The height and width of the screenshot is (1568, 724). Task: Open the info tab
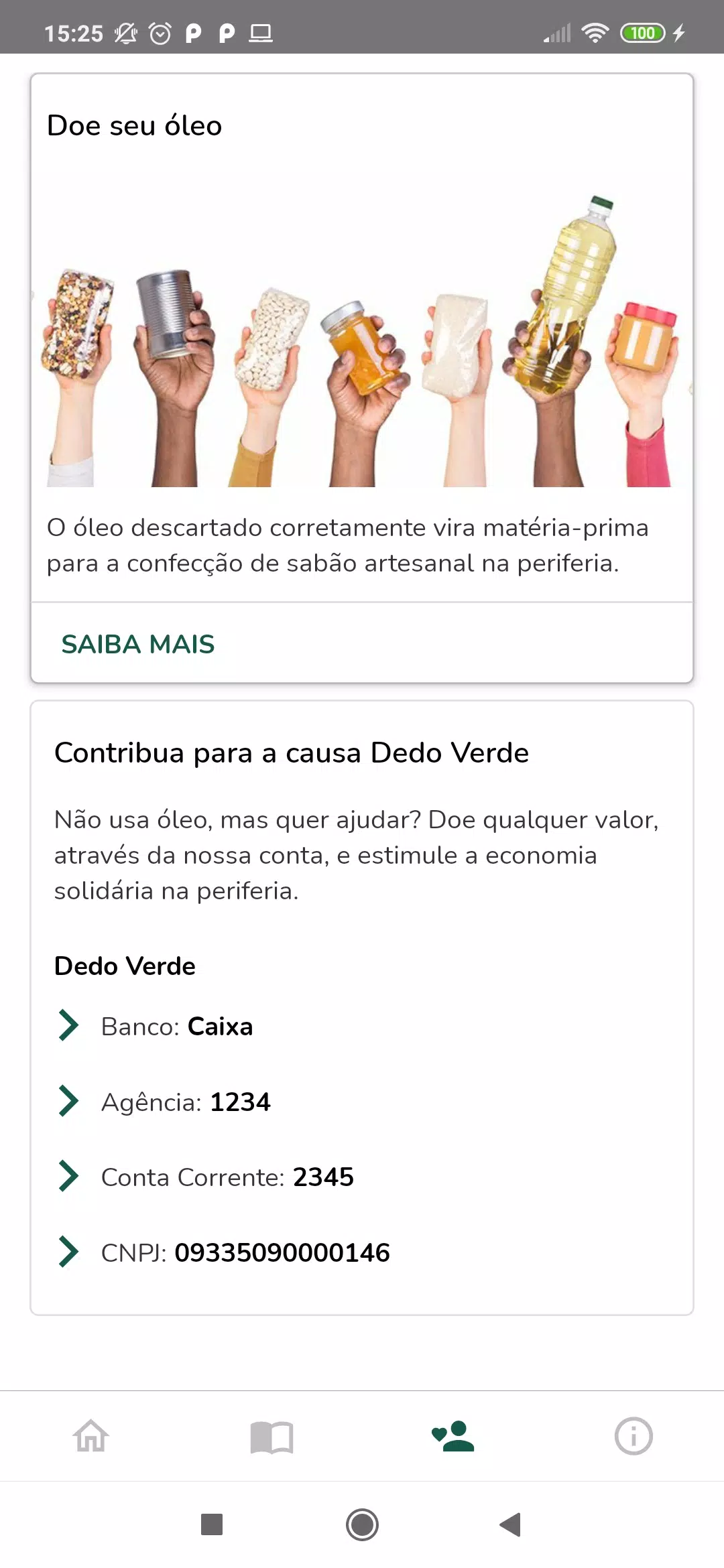pos(633,1436)
